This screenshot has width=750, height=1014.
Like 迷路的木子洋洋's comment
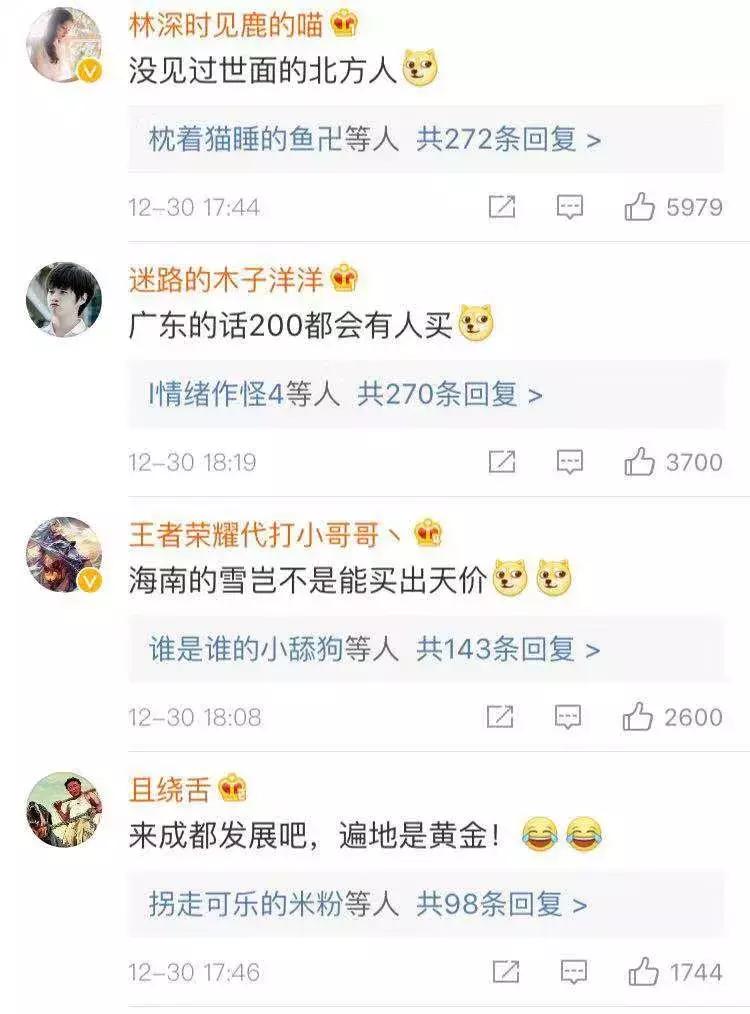coord(640,462)
